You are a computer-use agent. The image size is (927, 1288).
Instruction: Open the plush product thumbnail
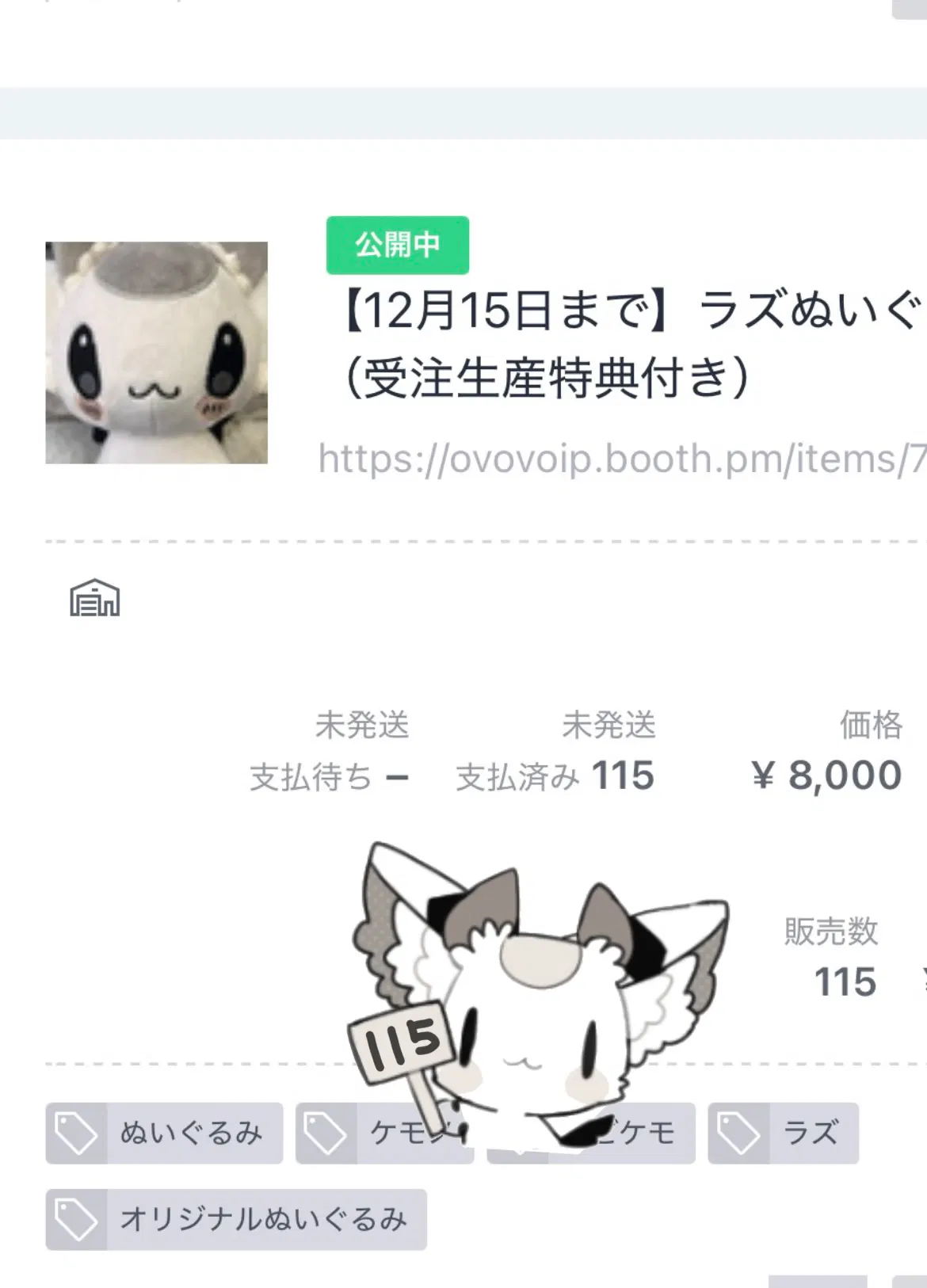tap(156, 352)
